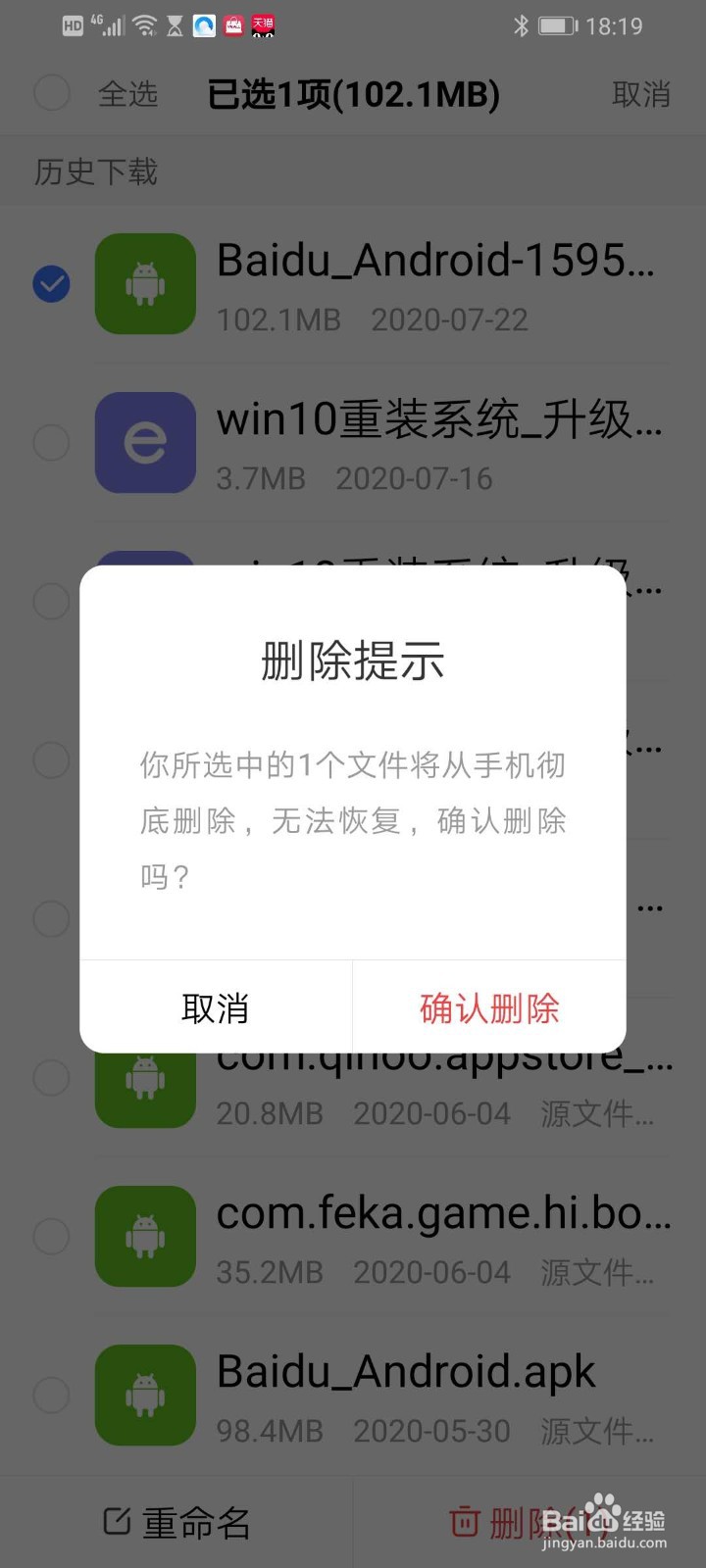706x1568 pixels.
Task: Tap 确认删除 to confirm deletion
Action: click(x=488, y=1007)
